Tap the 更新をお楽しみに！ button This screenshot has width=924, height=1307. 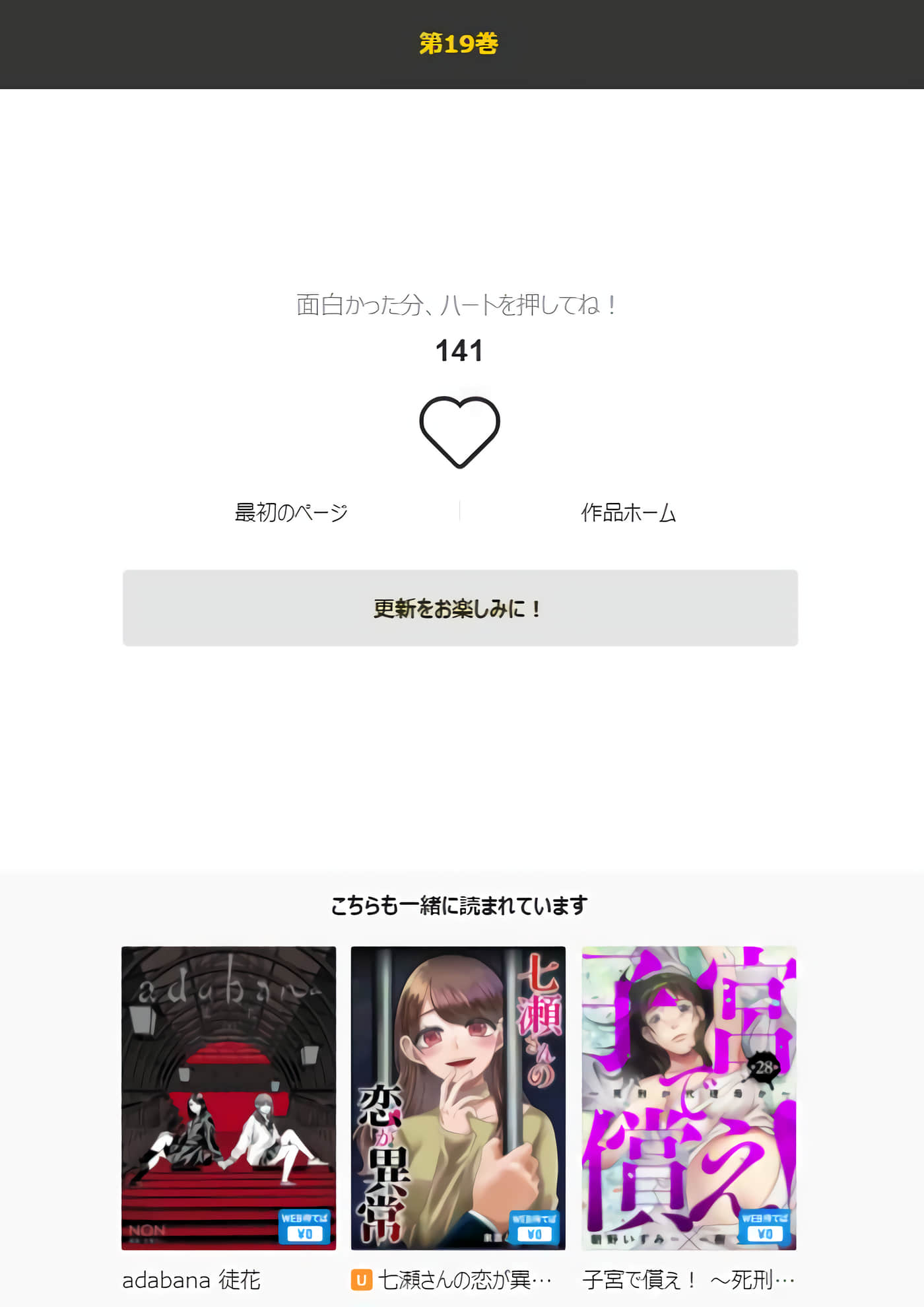pos(460,608)
